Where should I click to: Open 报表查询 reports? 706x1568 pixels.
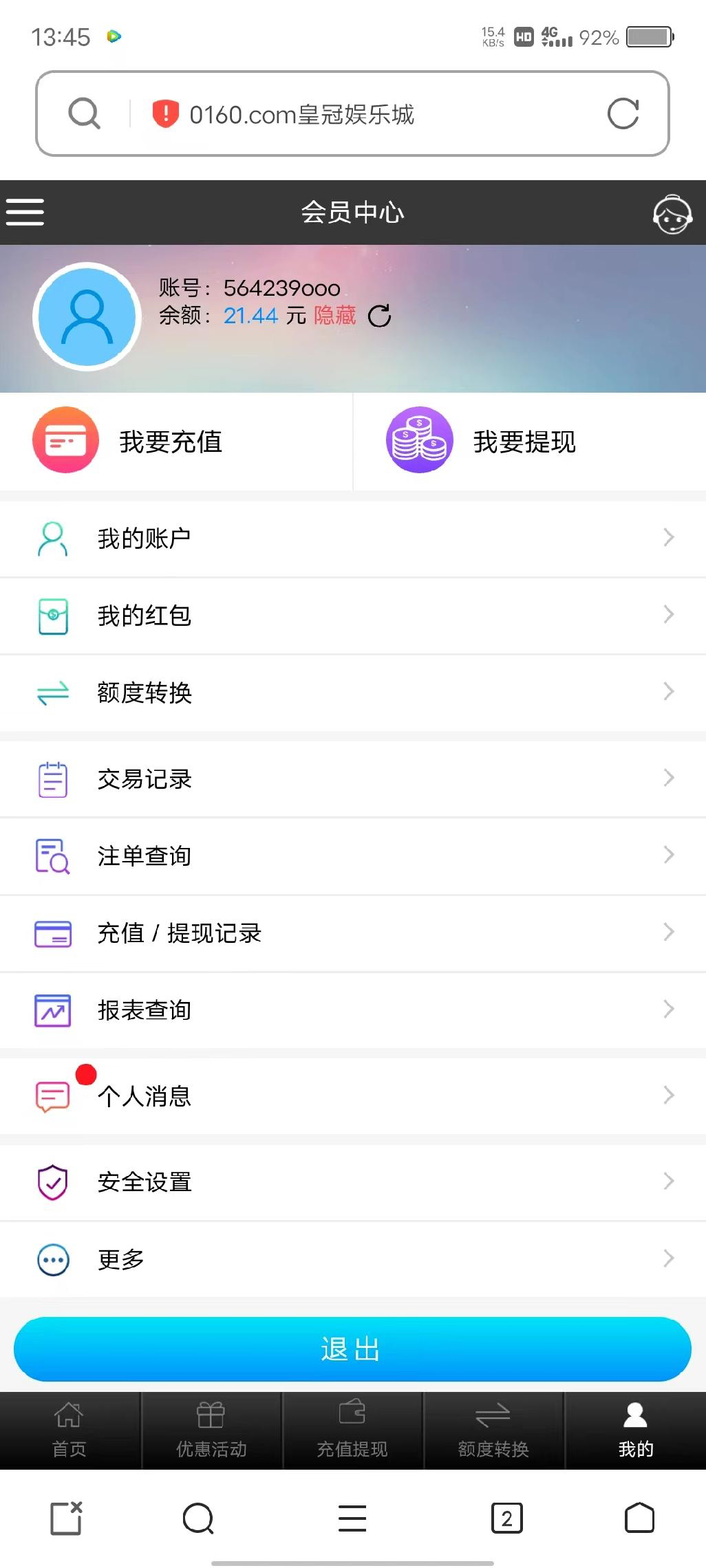(x=352, y=1010)
